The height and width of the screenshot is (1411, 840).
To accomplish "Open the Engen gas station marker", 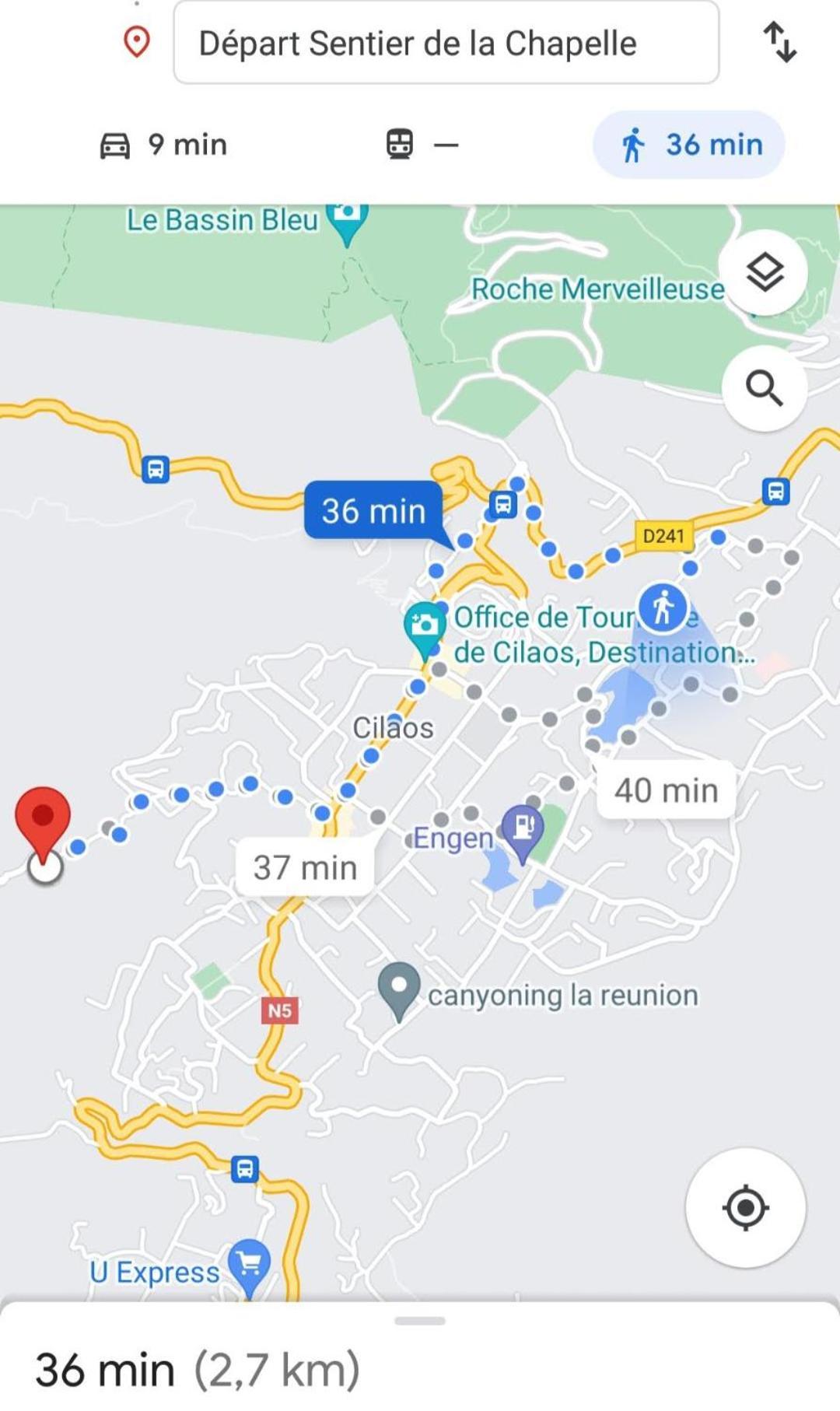I will tap(522, 831).
